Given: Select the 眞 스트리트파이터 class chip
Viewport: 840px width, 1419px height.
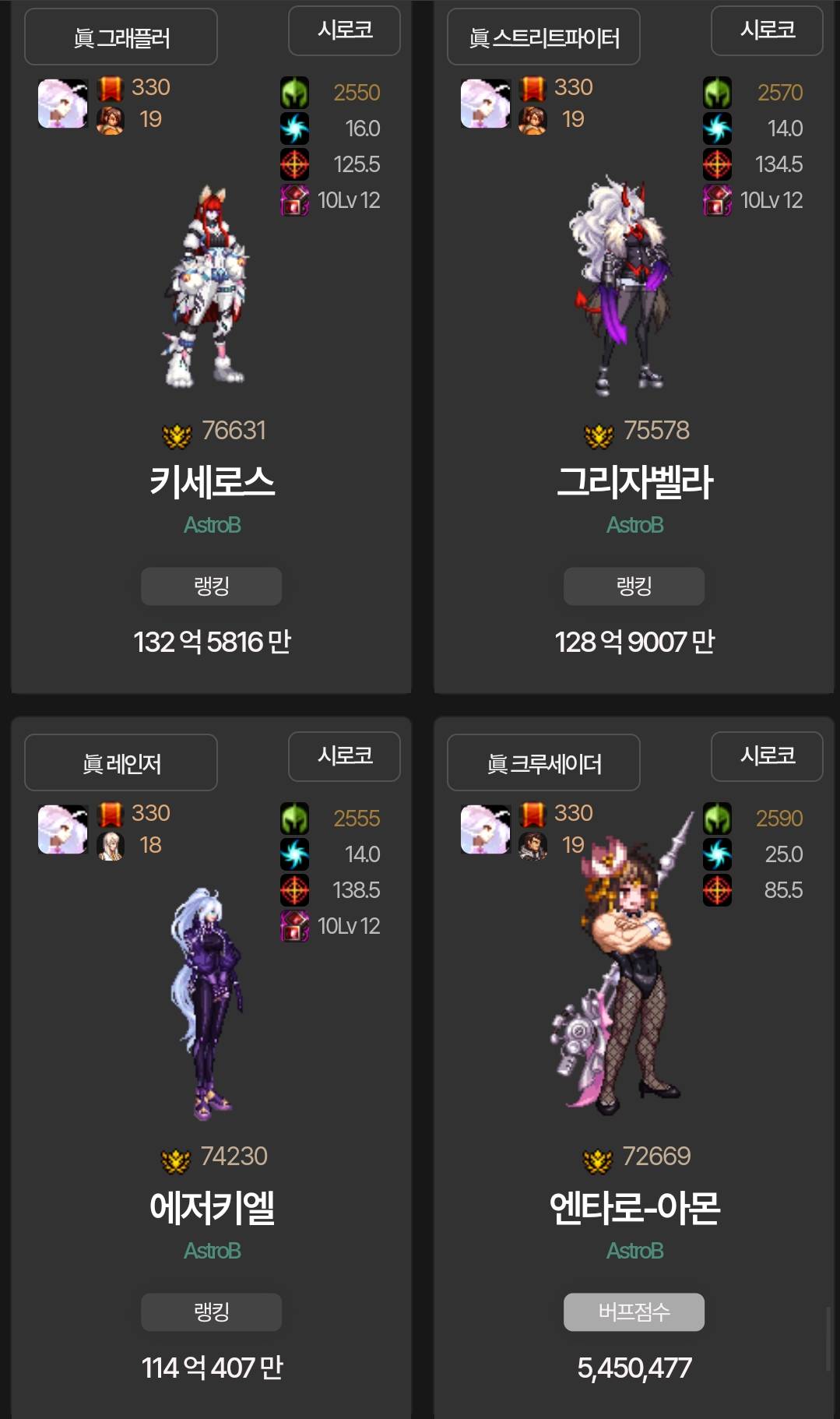Looking at the screenshot, I should pyautogui.click(x=543, y=37).
